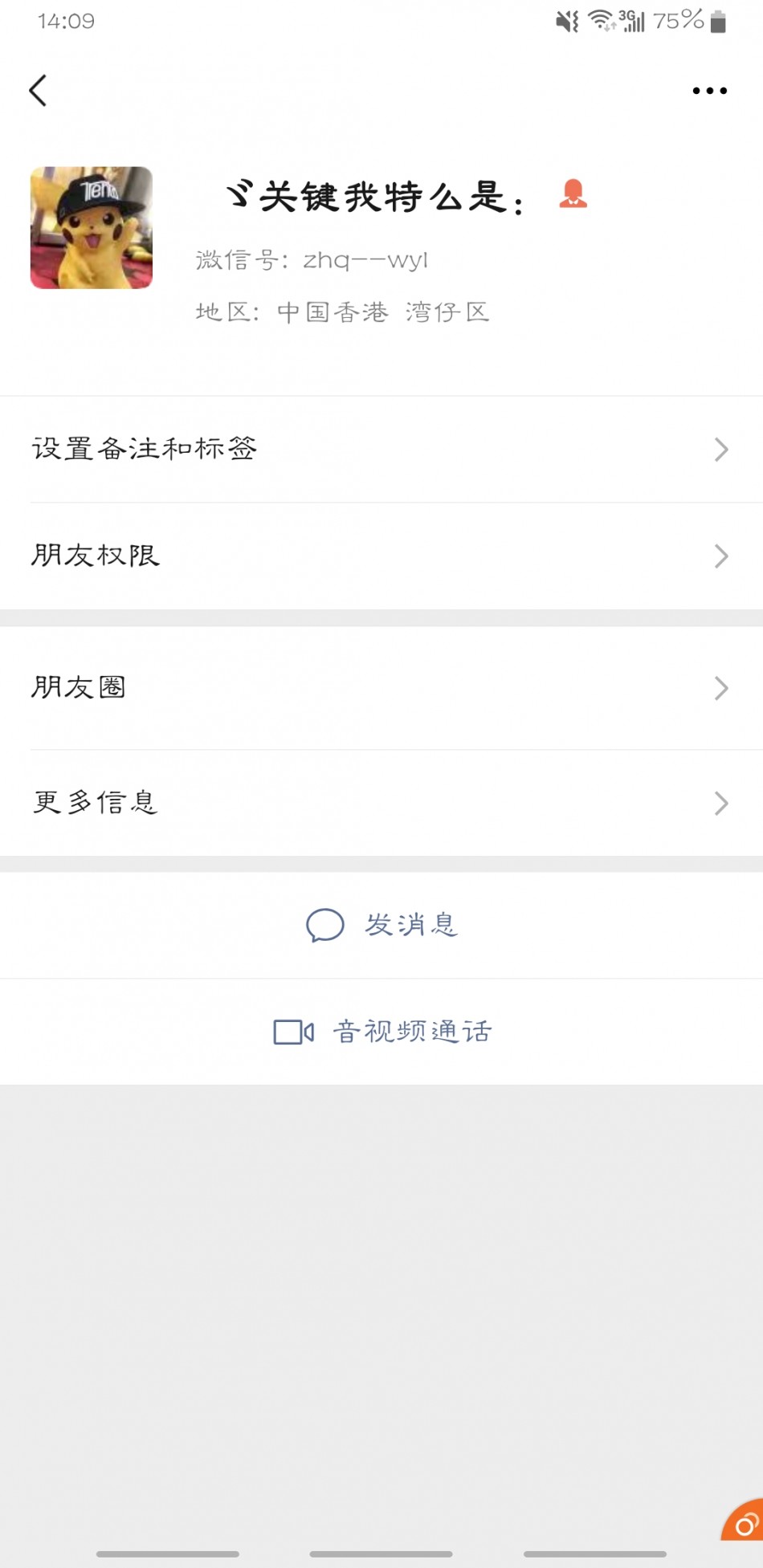This screenshot has width=763, height=1568.
Task: Open 设置备注和标签 settings
Action: tap(381, 449)
